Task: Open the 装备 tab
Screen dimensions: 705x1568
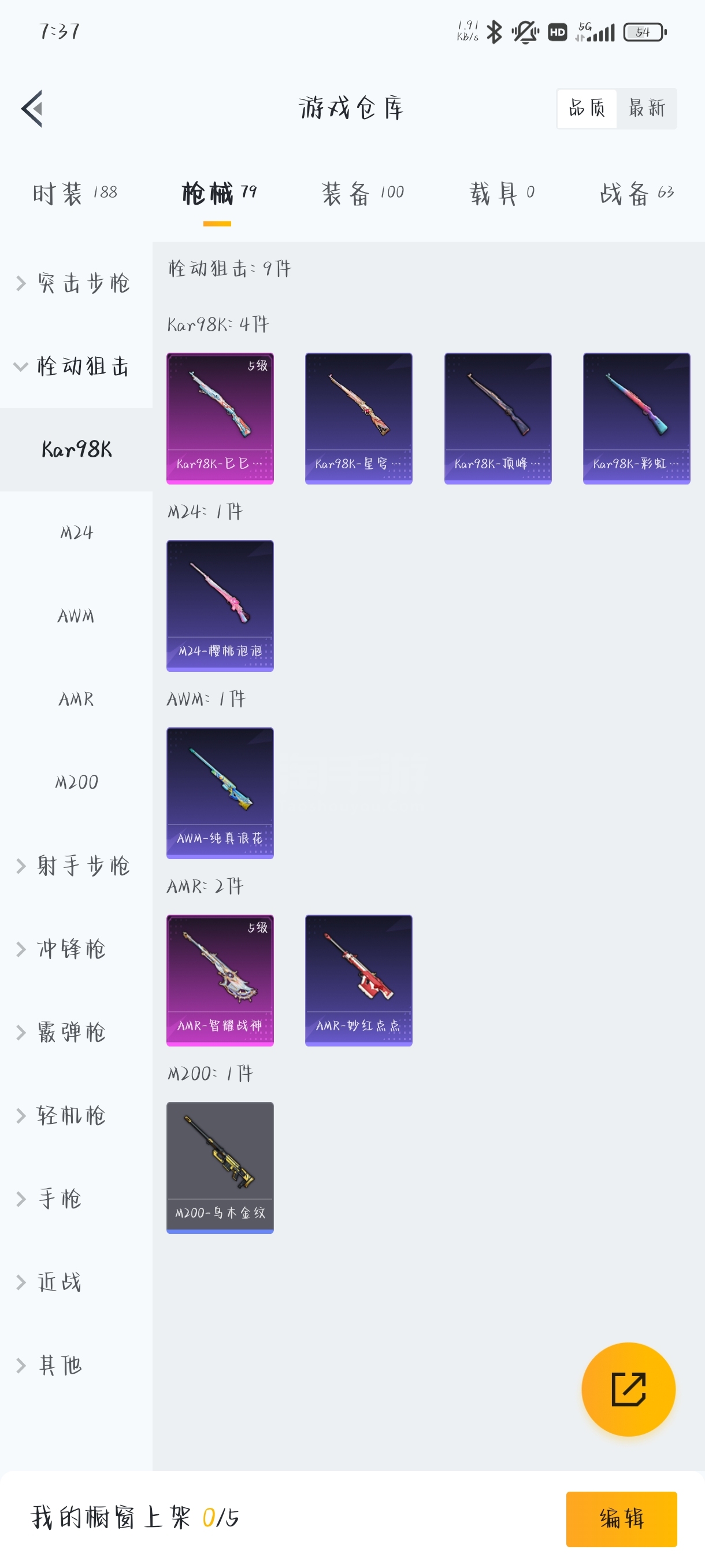Action: (362, 194)
